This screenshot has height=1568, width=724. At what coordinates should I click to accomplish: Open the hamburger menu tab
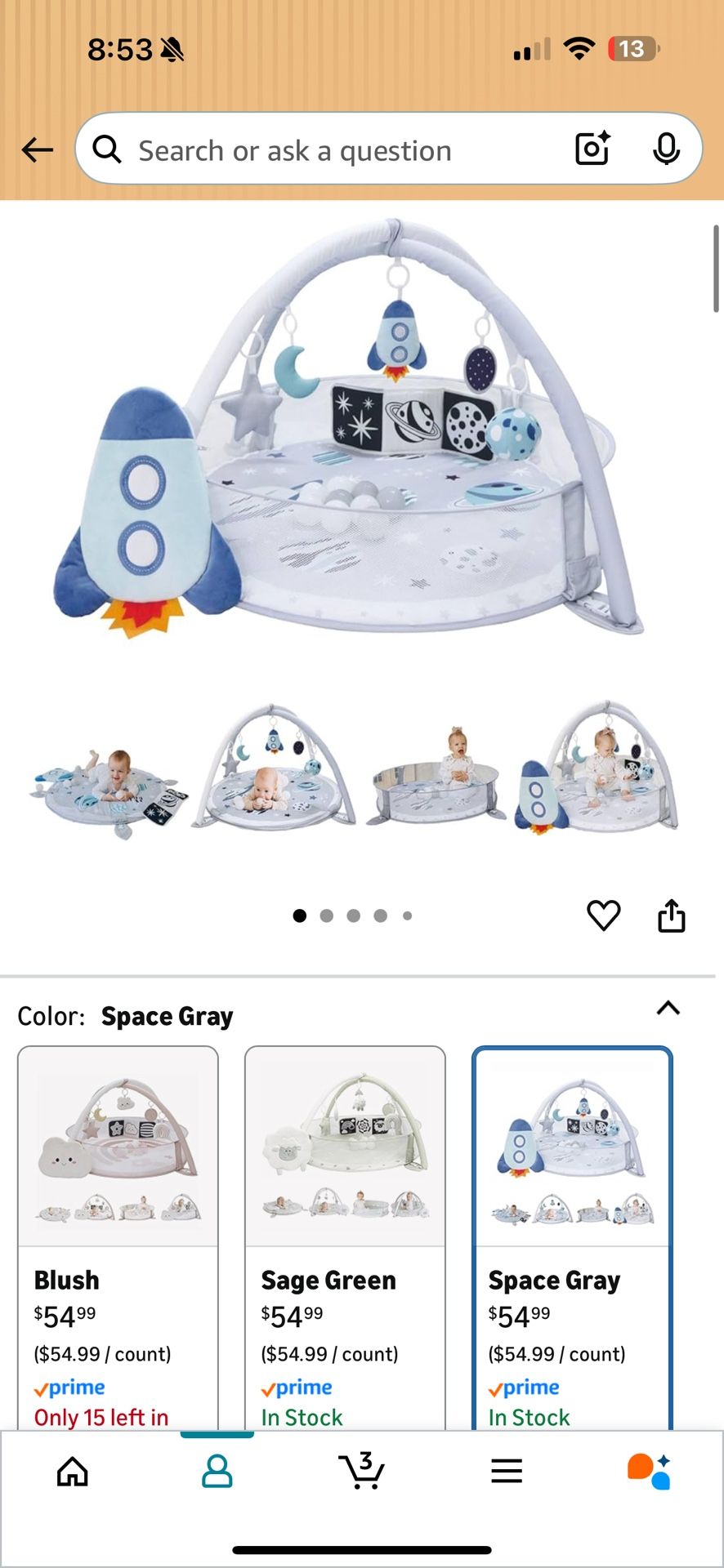click(506, 1472)
